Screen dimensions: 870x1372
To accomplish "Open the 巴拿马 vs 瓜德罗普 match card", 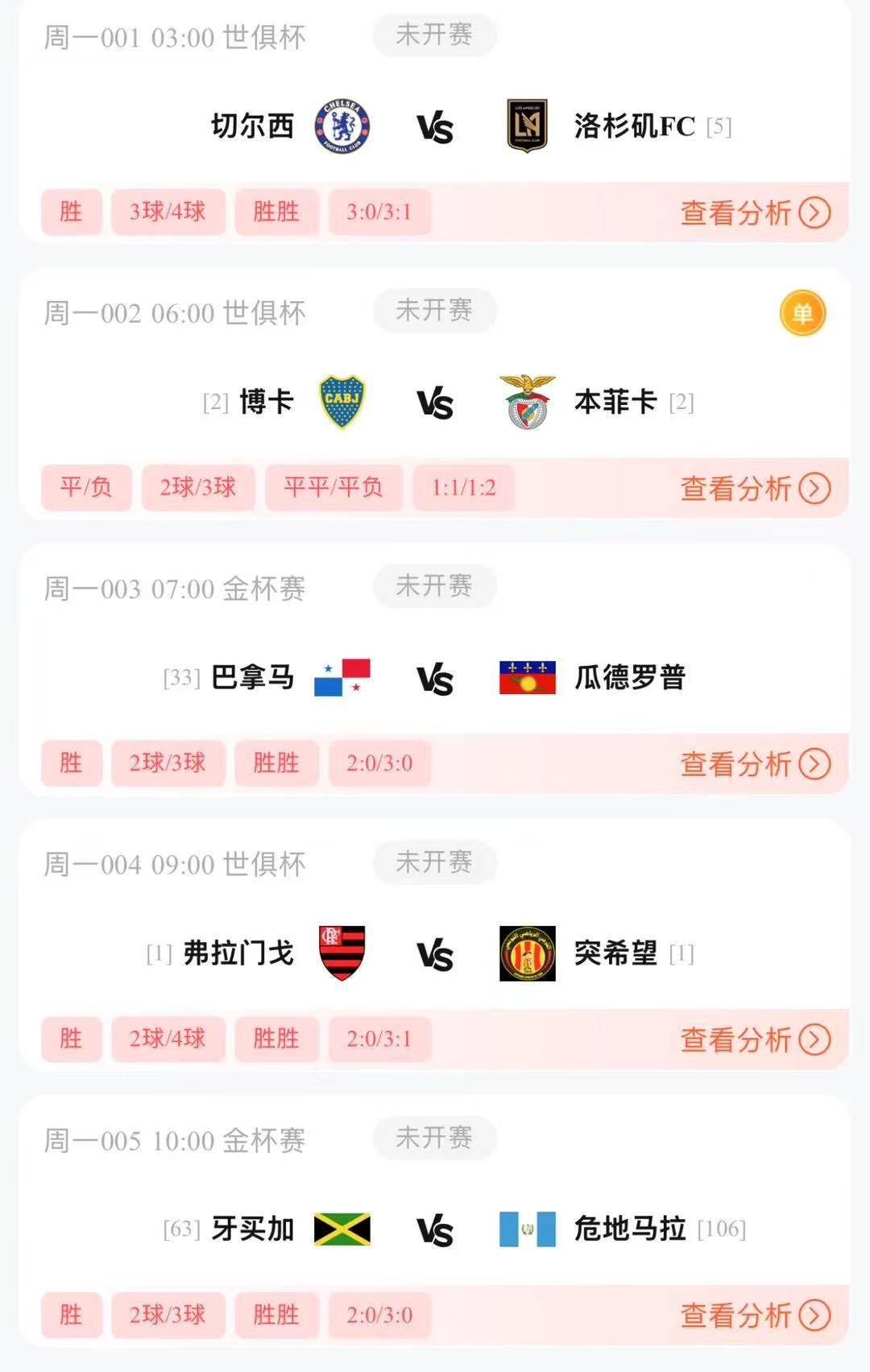I will coord(435,678).
